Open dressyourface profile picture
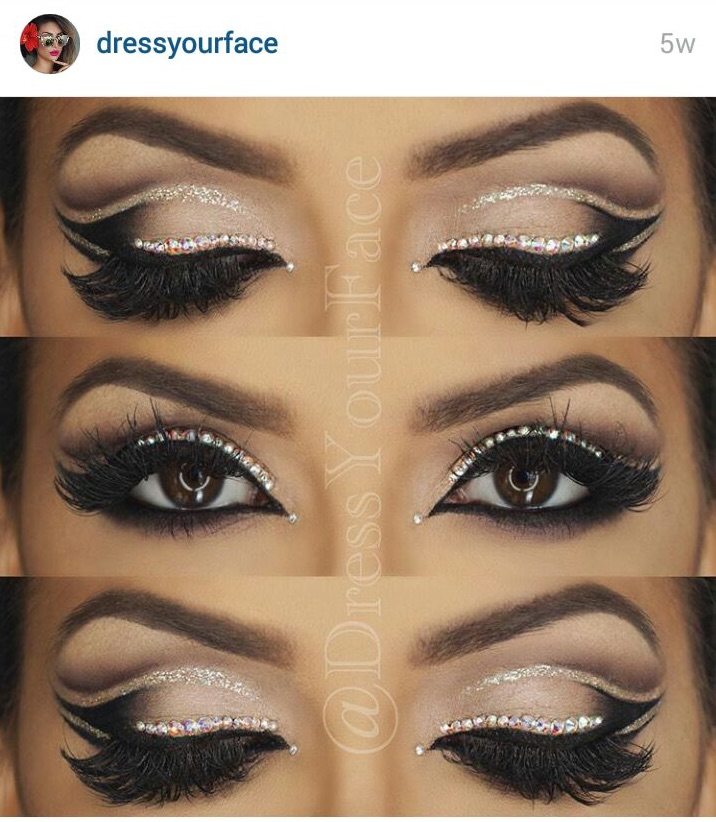Viewport: 716px width, 822px height. point(50,44)
